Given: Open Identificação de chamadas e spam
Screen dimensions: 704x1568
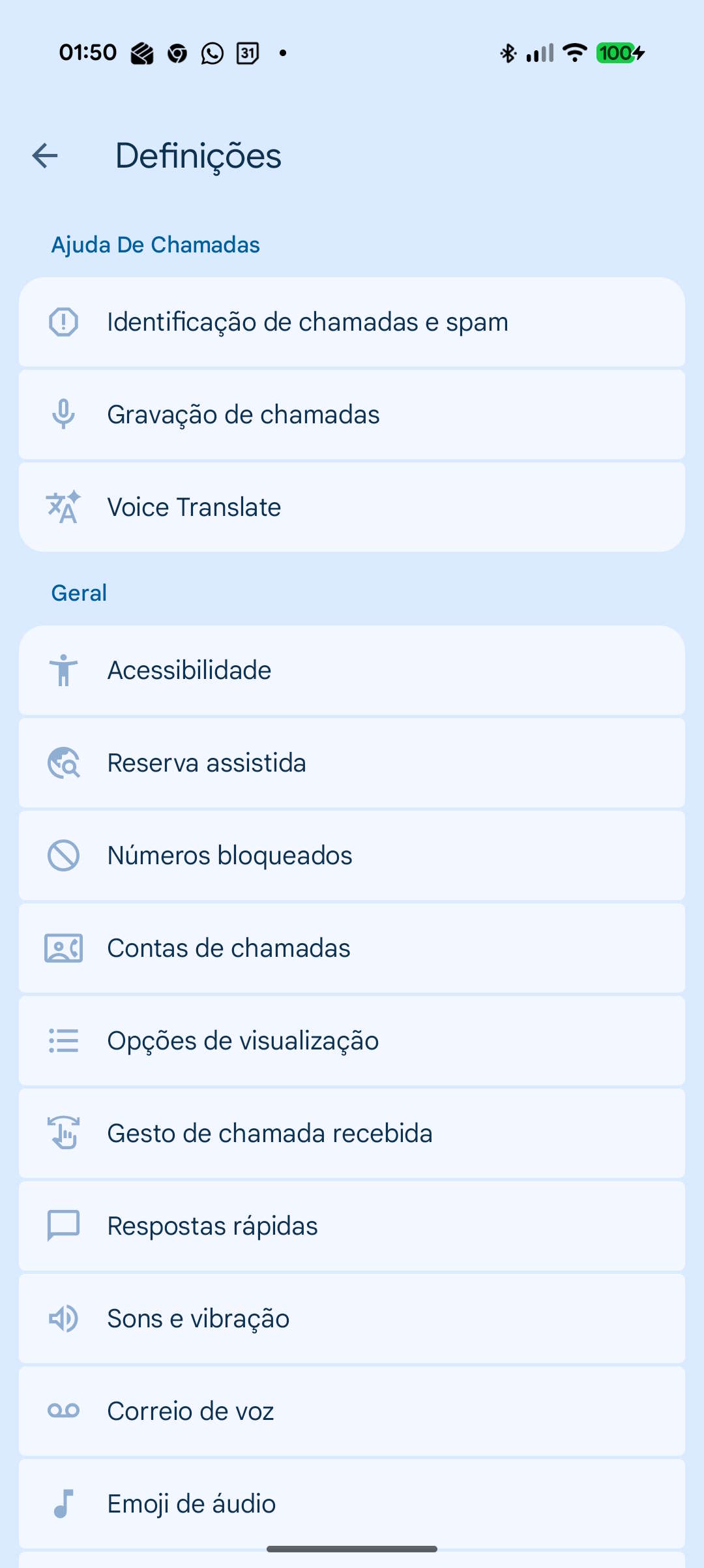Looking at the screenshot, I should (352, 322).
